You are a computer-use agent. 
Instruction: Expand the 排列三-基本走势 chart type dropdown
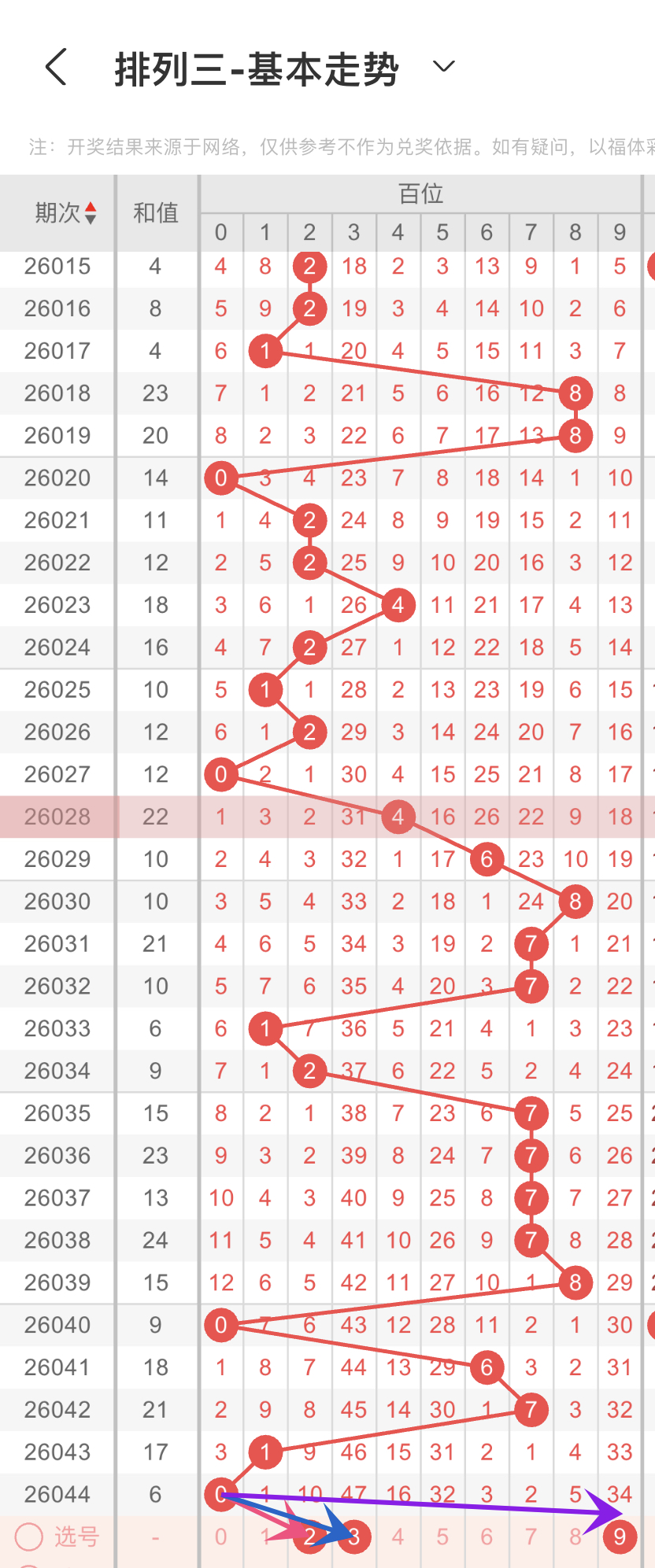(x=444, y=67)
